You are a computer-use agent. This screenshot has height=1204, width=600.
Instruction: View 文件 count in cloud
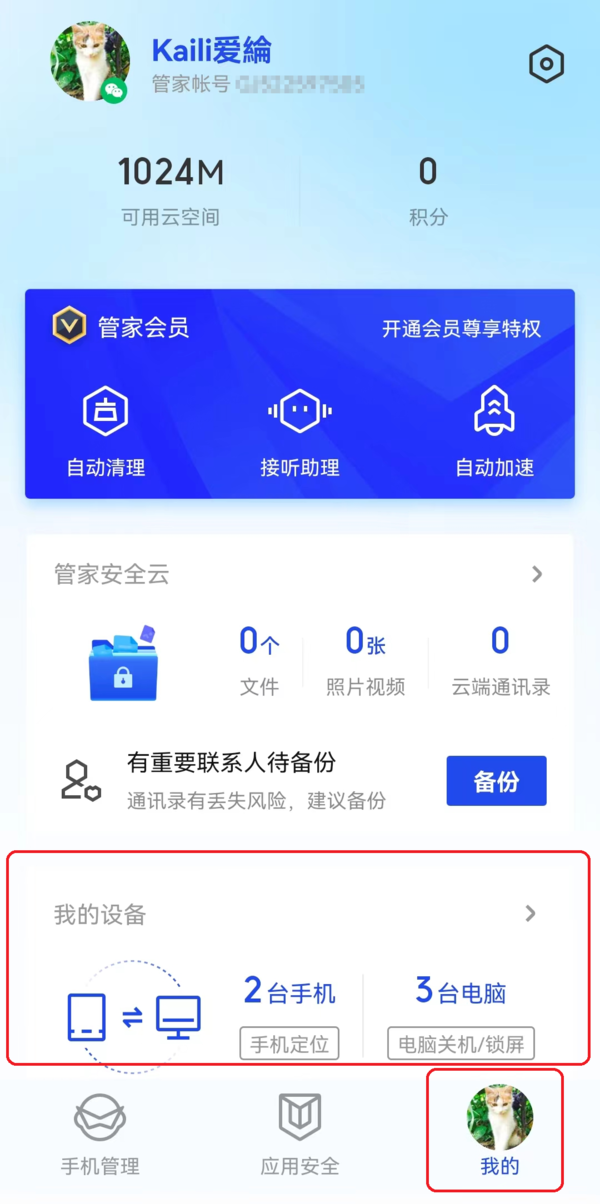tap(259, 661)
